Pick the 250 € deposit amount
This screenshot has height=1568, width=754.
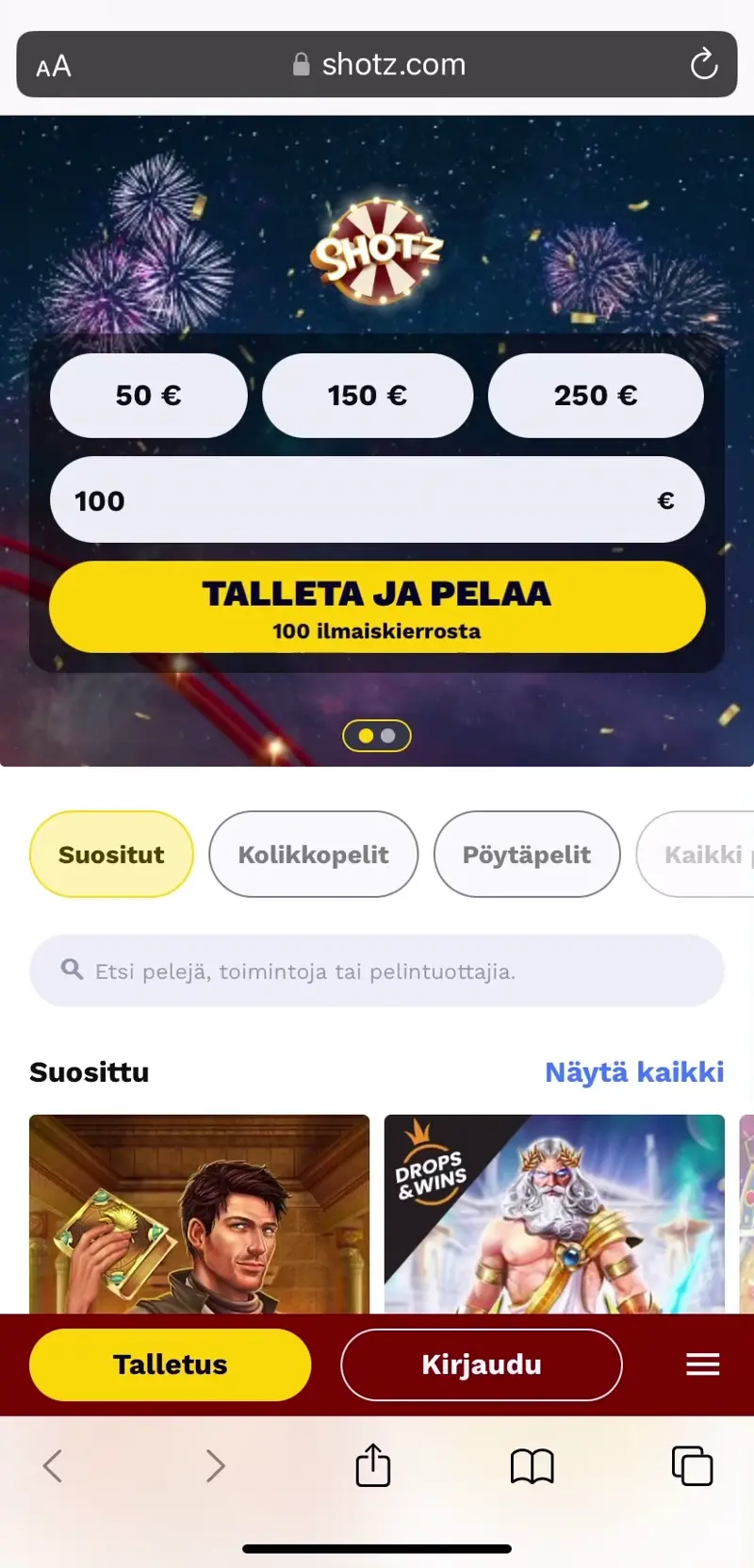pyautogui.click(x=596, y=396)
